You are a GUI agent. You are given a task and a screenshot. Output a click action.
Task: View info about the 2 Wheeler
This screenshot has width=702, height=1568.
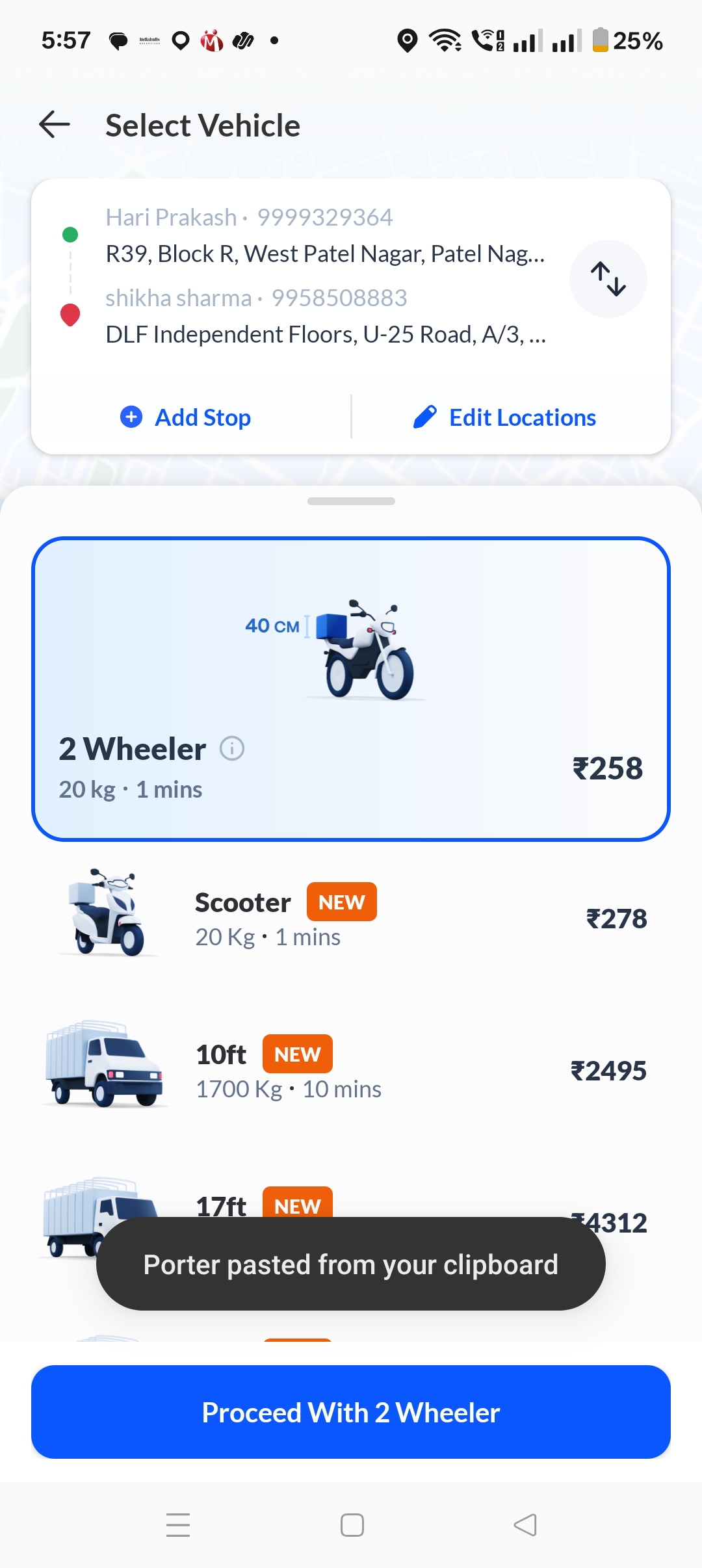tap(232, 749)
